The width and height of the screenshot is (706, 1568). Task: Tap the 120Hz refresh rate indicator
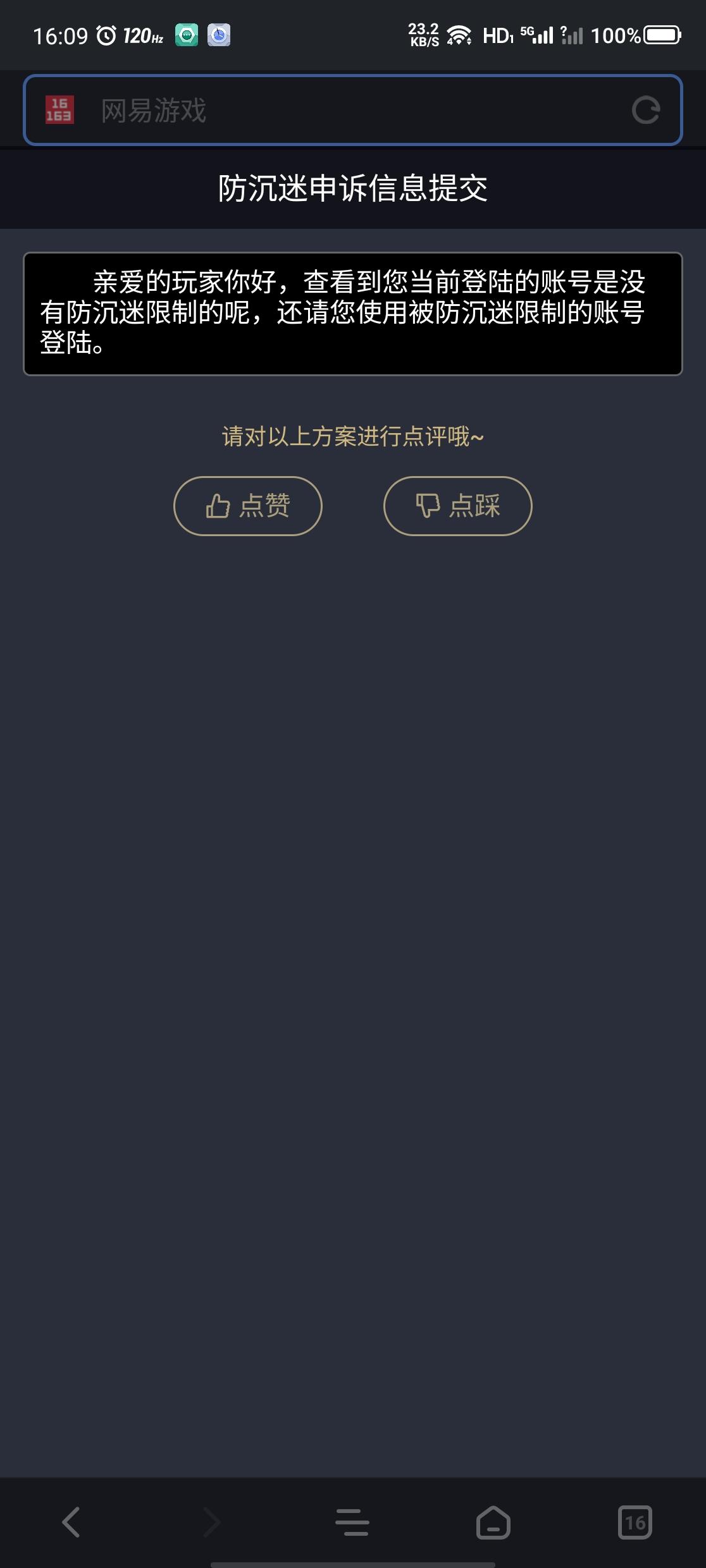tap(142, 36)
